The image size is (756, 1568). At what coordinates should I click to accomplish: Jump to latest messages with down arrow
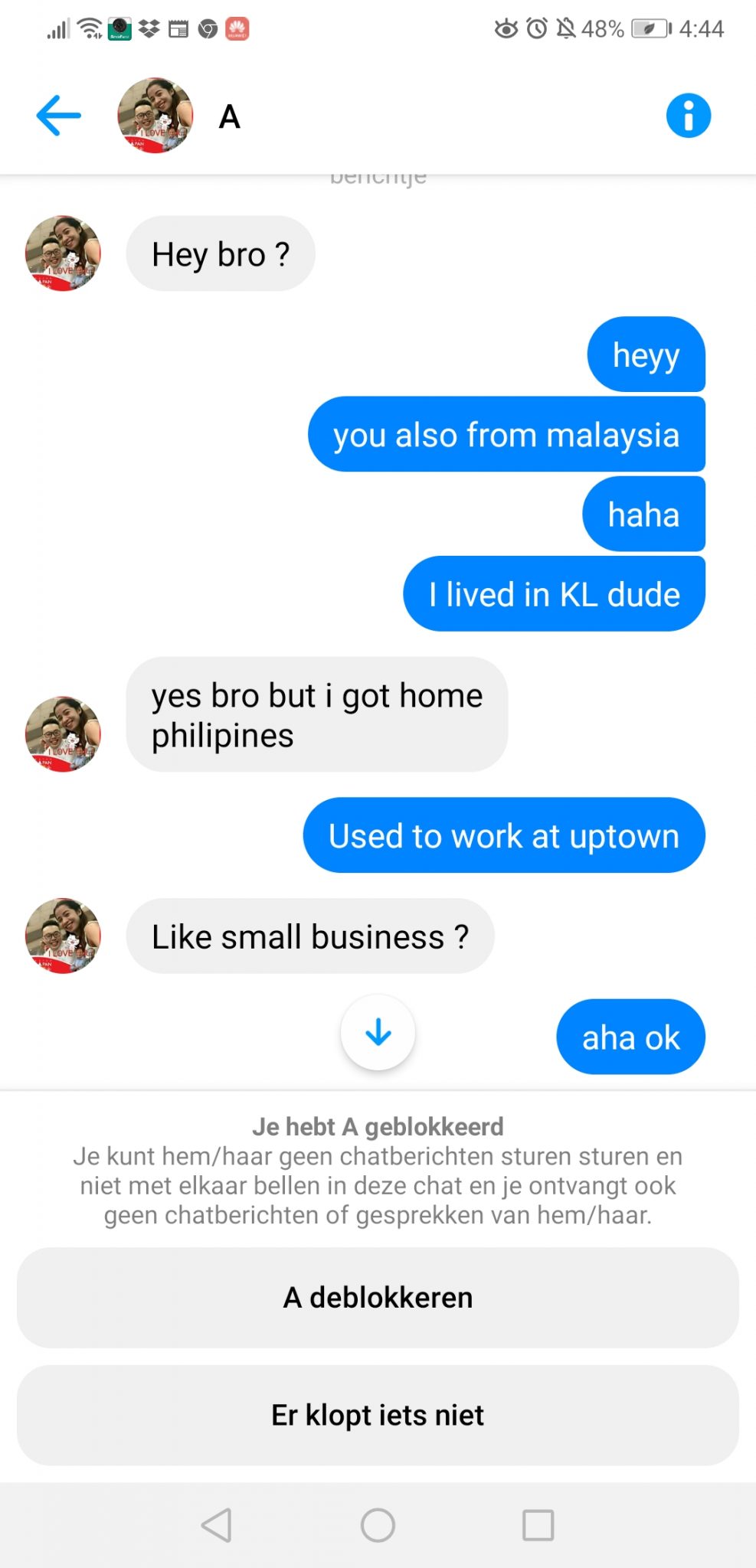[378, 1032]
